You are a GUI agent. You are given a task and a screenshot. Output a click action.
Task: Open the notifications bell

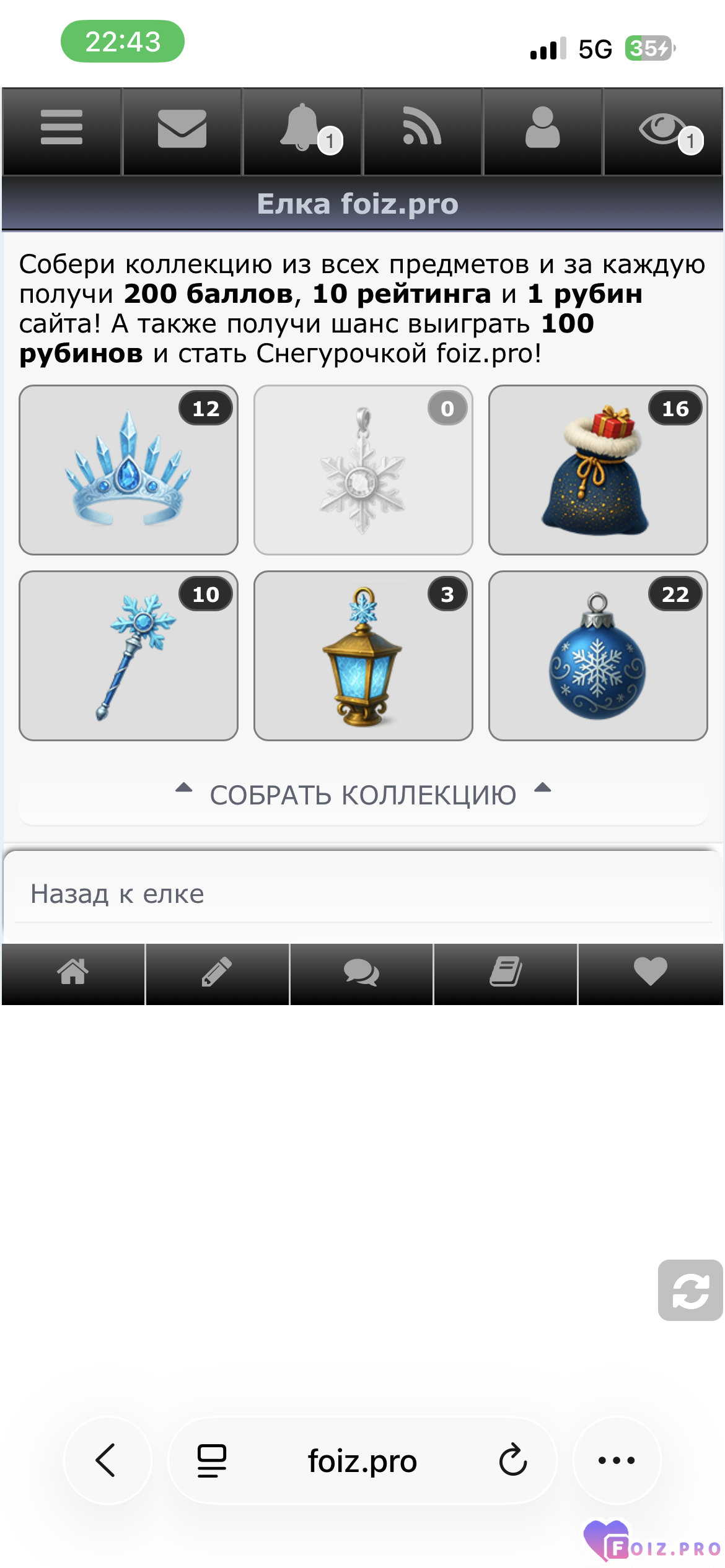pos(302,129)
